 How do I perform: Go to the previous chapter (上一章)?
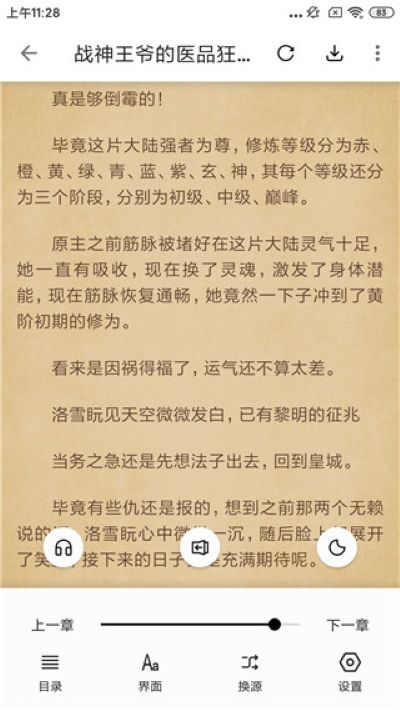pos(53,625)
